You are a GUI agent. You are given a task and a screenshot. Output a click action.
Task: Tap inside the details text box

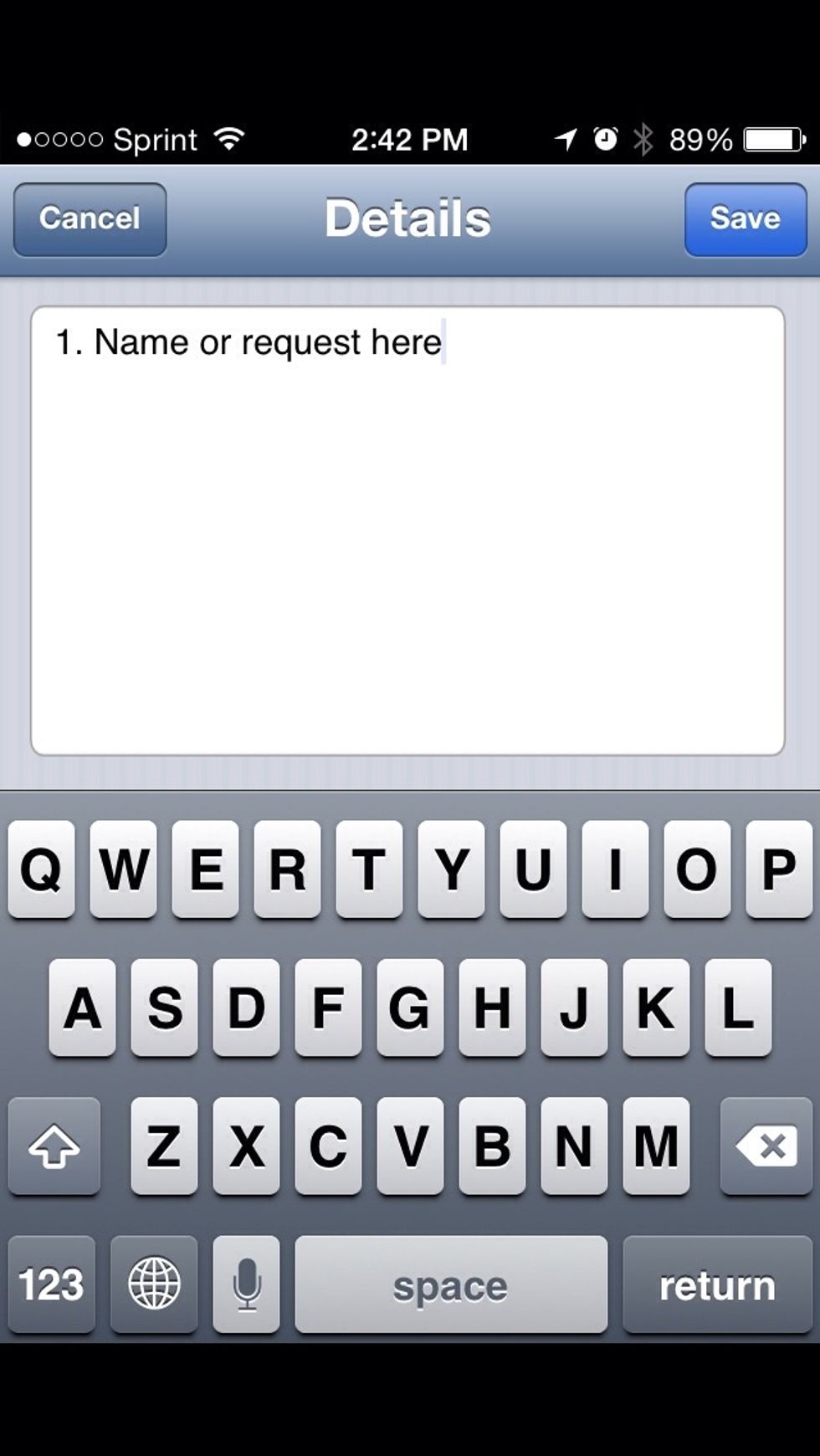407,531
